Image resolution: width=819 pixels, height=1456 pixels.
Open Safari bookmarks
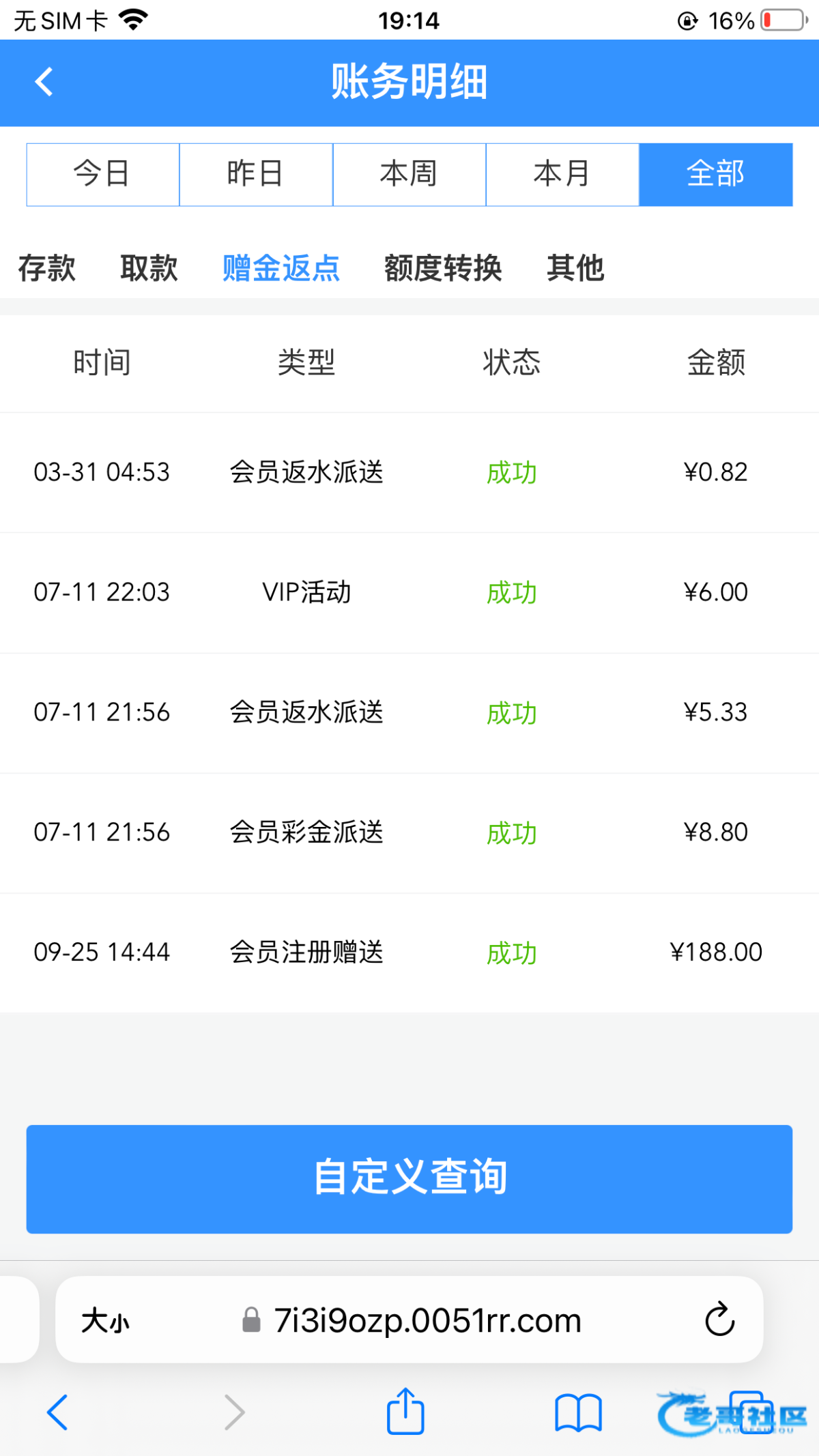(577, 1412)
